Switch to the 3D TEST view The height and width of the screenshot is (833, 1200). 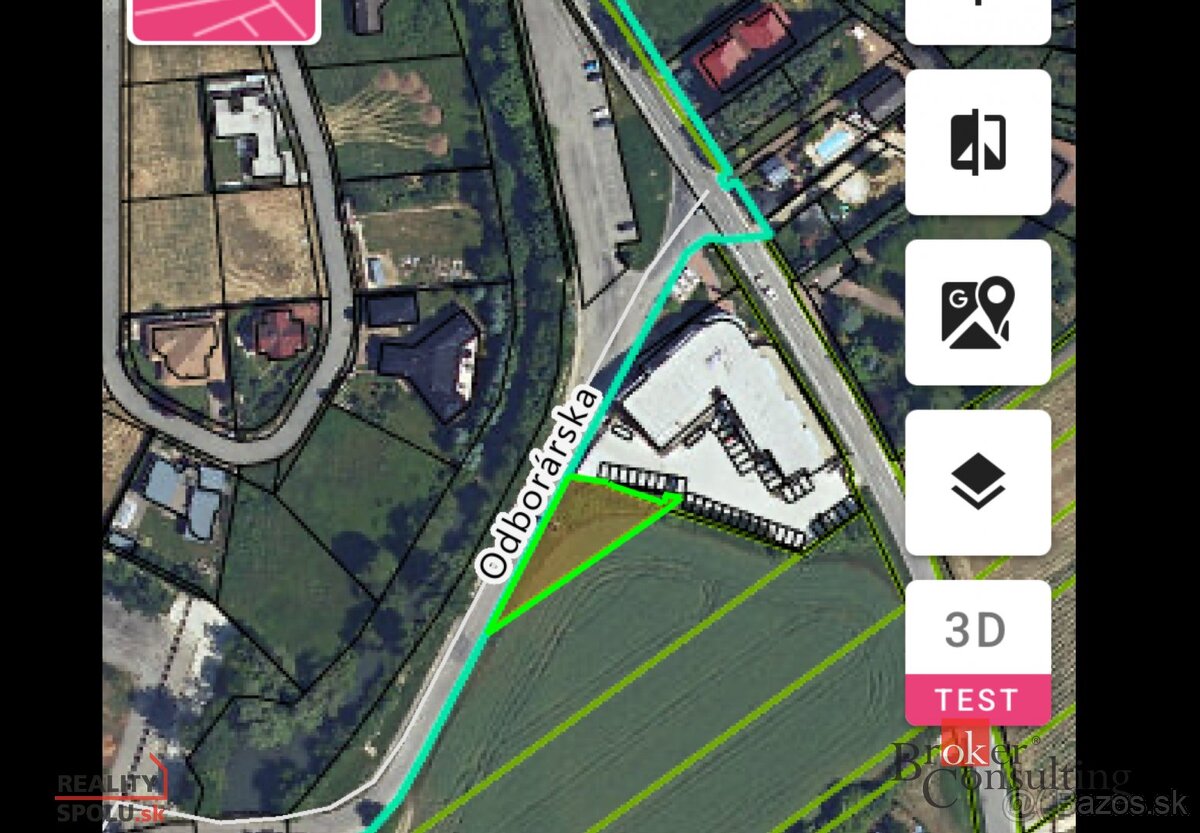click(x=977, y=651)
